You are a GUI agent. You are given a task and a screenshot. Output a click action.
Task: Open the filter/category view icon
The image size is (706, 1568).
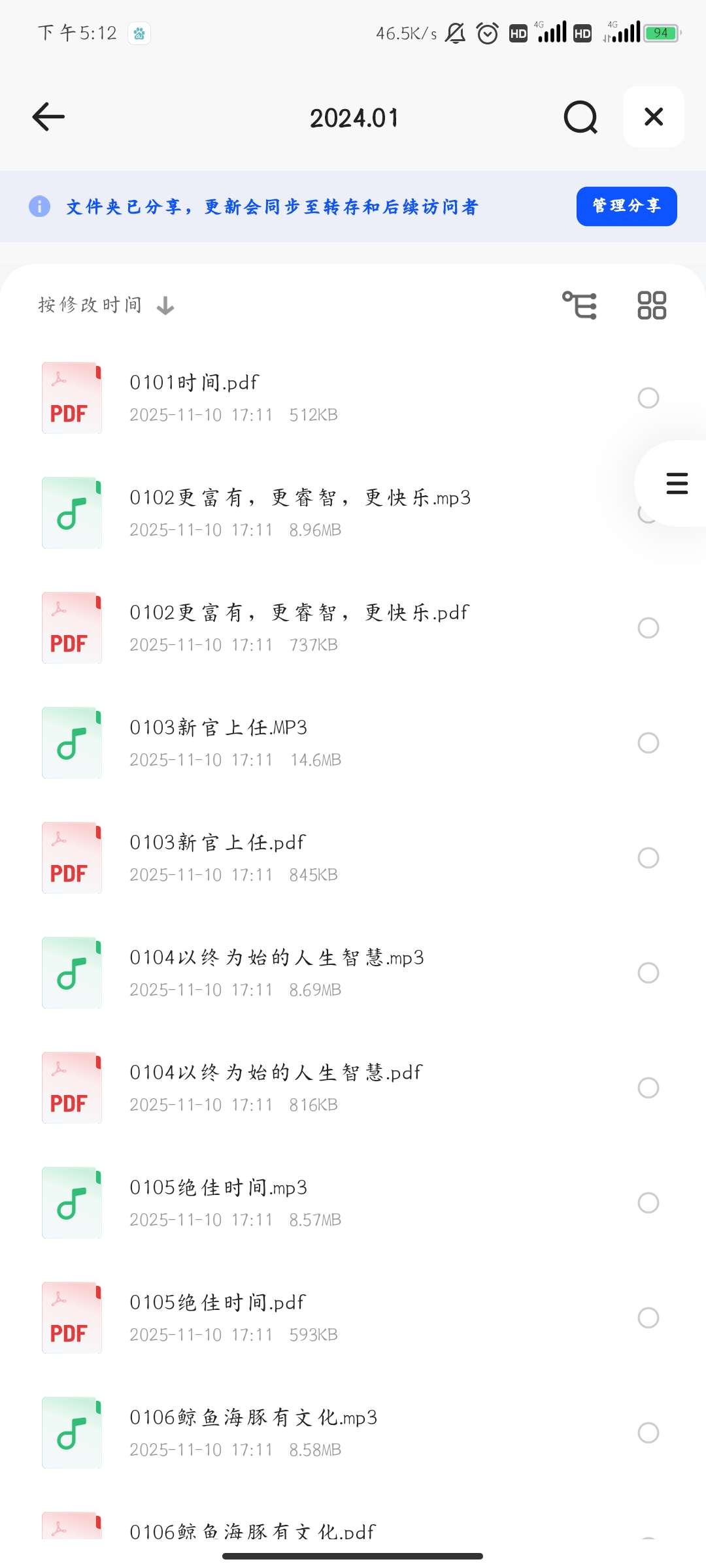[579, 304]
